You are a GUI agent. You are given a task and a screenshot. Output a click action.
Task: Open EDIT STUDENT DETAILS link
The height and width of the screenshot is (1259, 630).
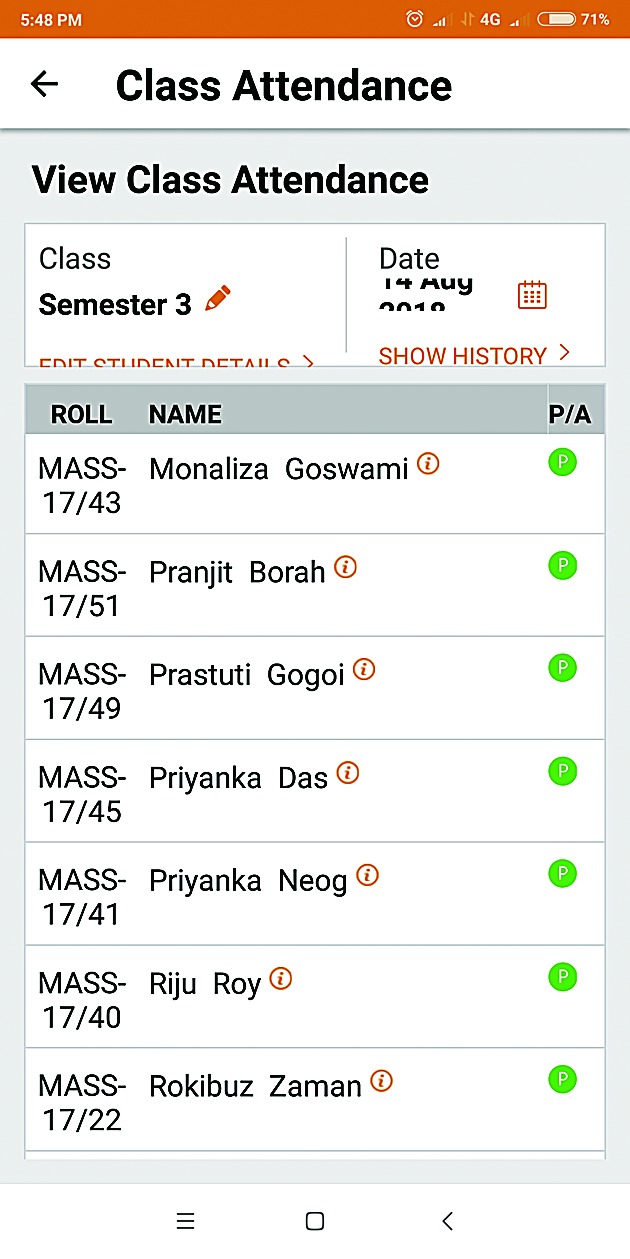pos(176,362)
